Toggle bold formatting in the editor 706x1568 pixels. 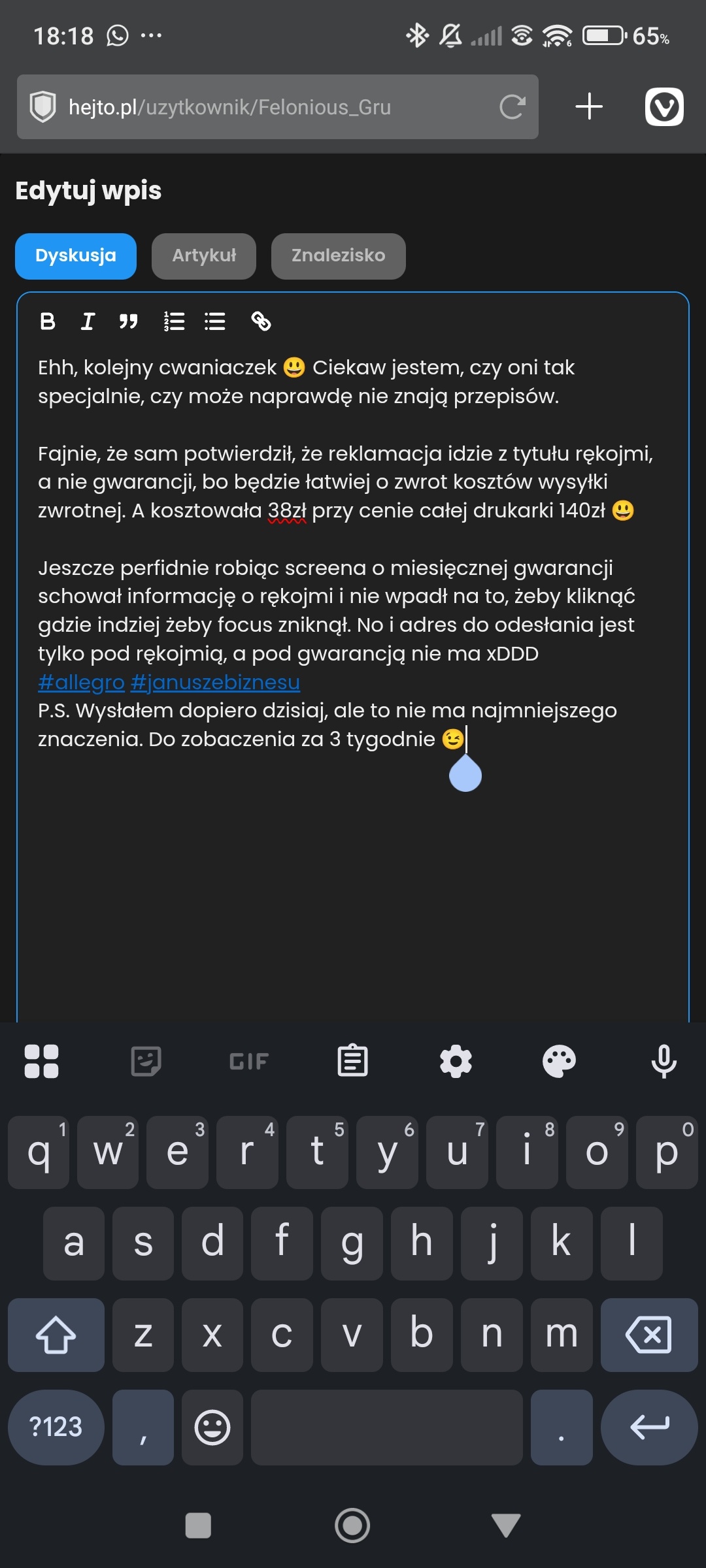tap(47, 321)
